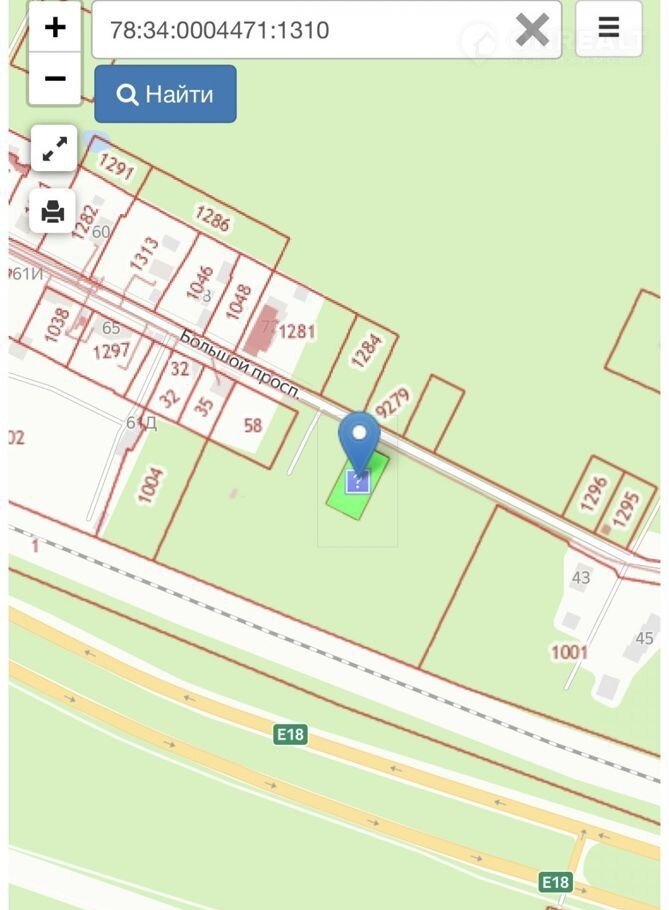669x910 pixels.
Task: Edit the cadastral number search field
Action: (300, 30)
